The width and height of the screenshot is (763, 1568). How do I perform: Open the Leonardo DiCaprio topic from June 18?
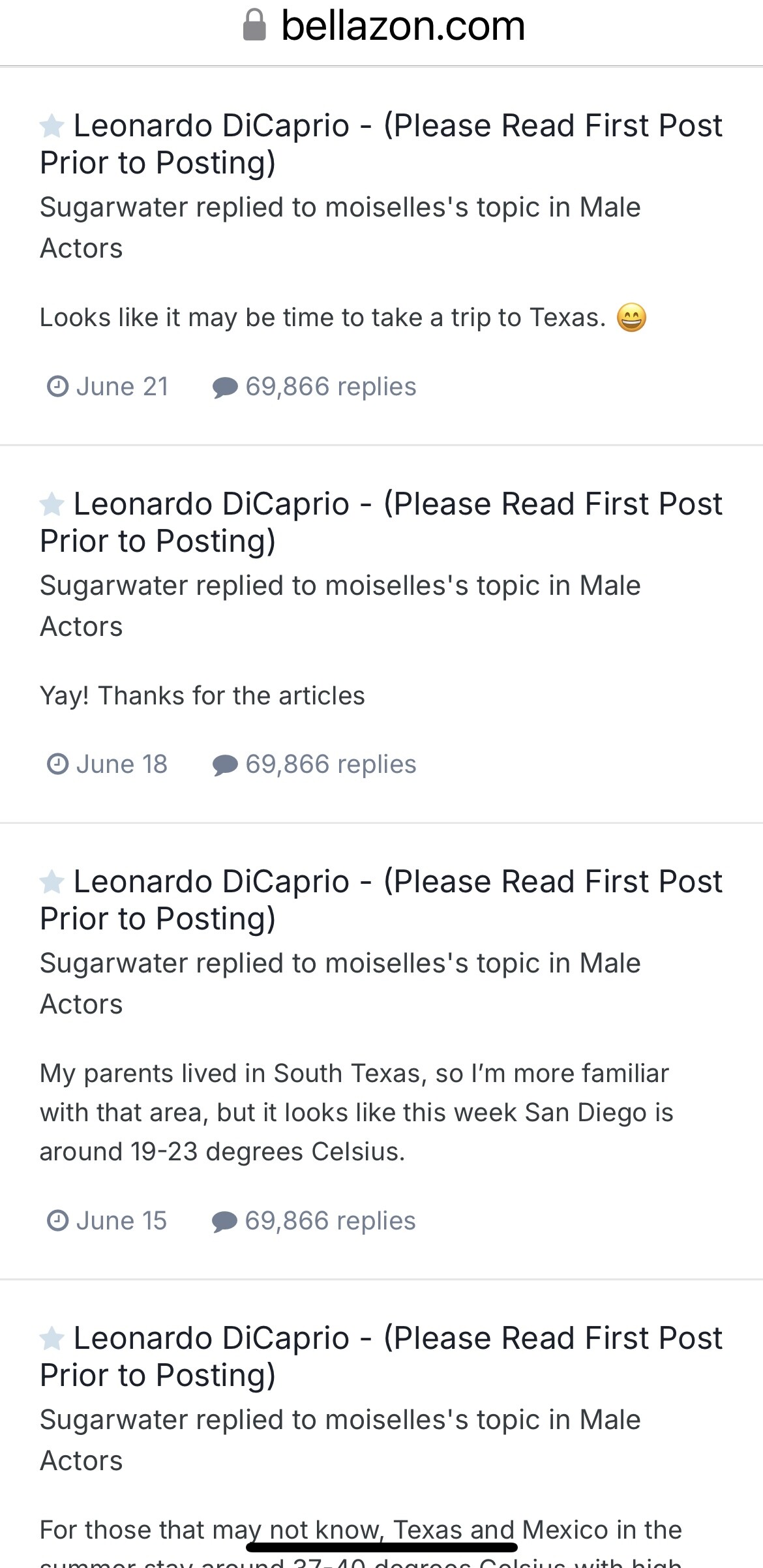coord(381,522)
